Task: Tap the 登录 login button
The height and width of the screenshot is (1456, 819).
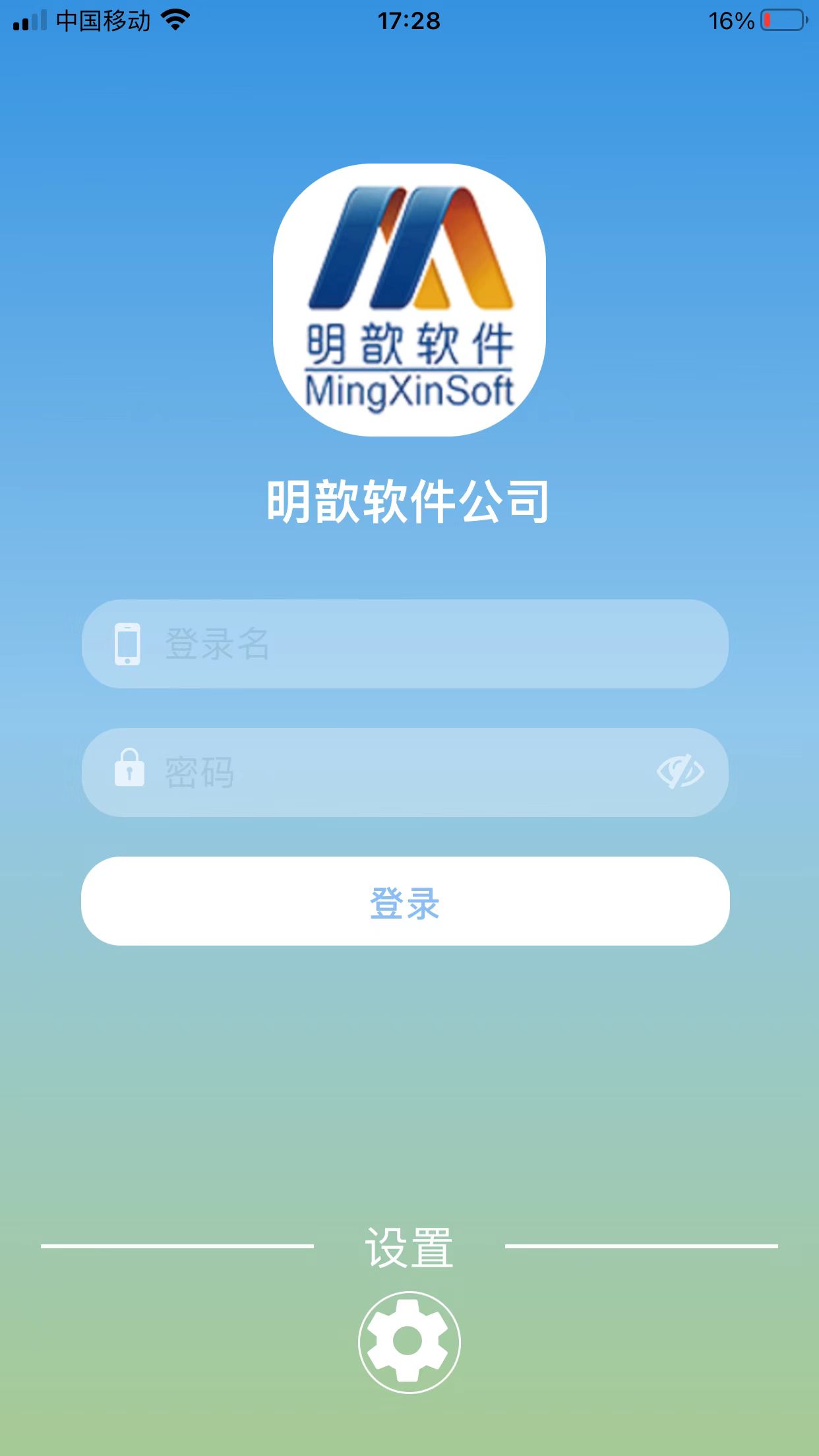Action: pos(405,901)
